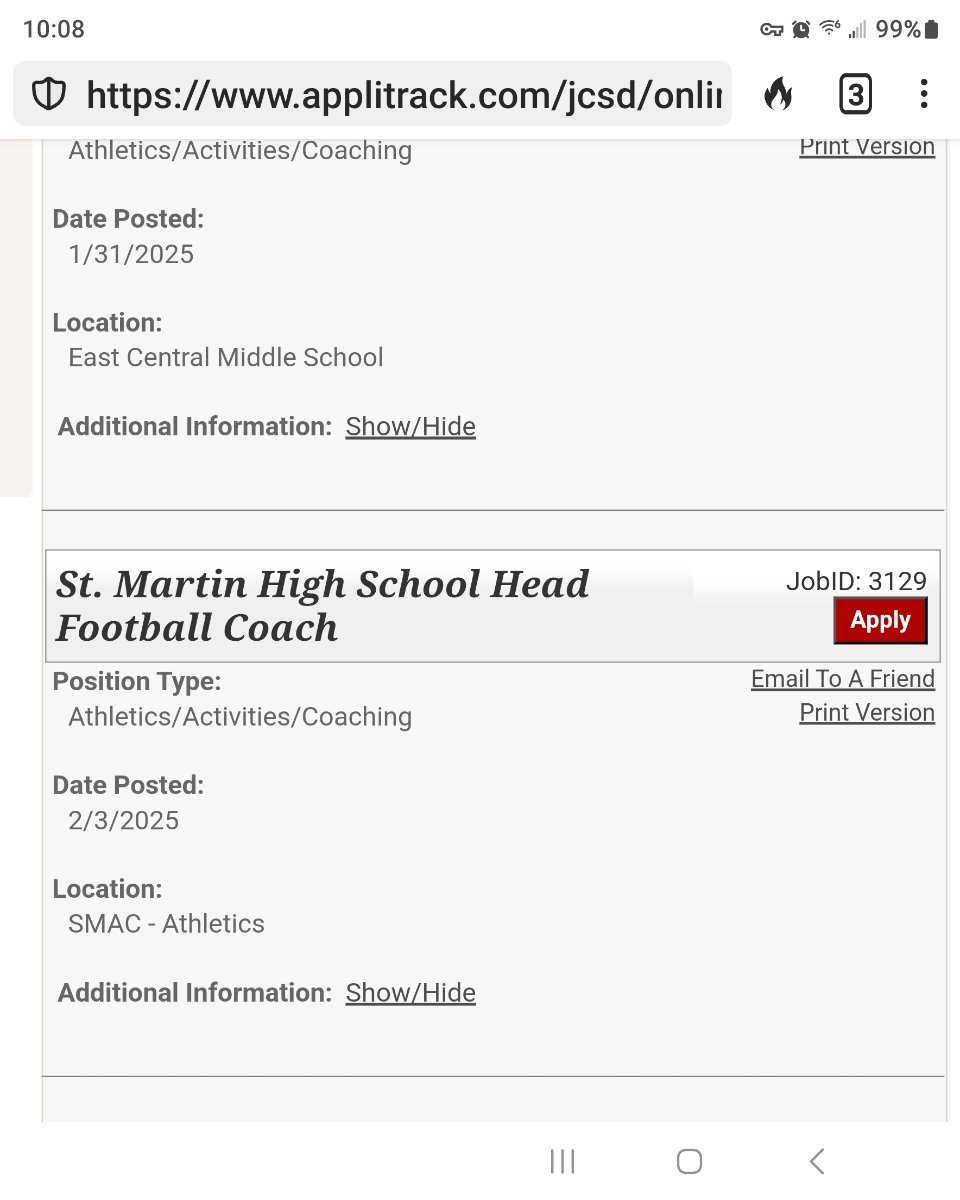
Task: Open Print Version for East Central job
Action: click(x=866, y=147)
